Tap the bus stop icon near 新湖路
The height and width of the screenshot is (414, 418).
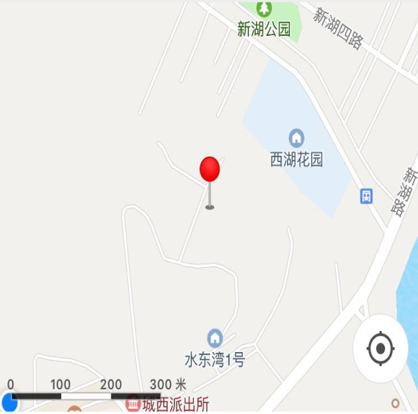click(x=366, y=196)
